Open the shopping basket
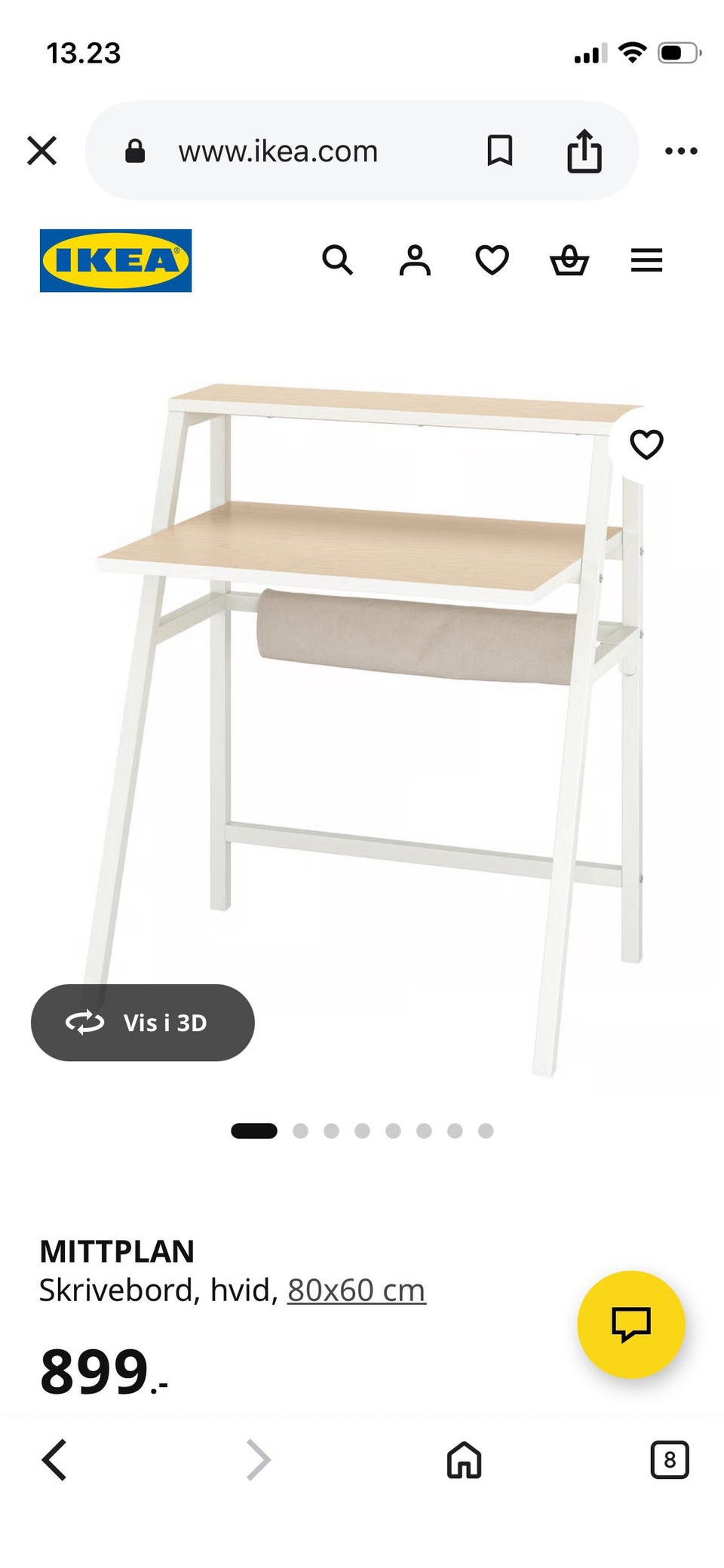The height and width of the screenshot is (1568, 724). (569, 260)
